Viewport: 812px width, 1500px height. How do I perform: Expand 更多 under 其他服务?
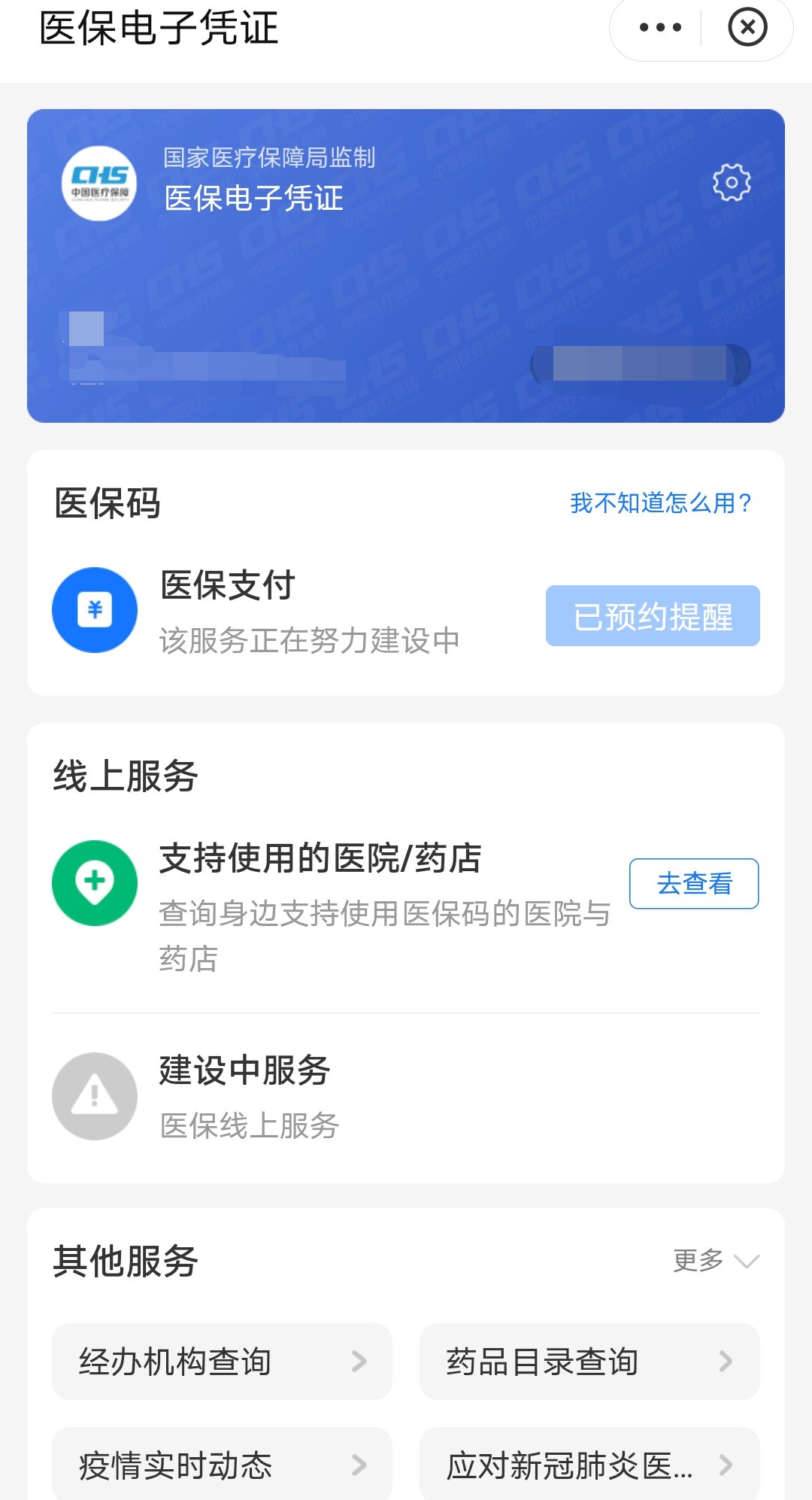click(x=716, y=1260)
